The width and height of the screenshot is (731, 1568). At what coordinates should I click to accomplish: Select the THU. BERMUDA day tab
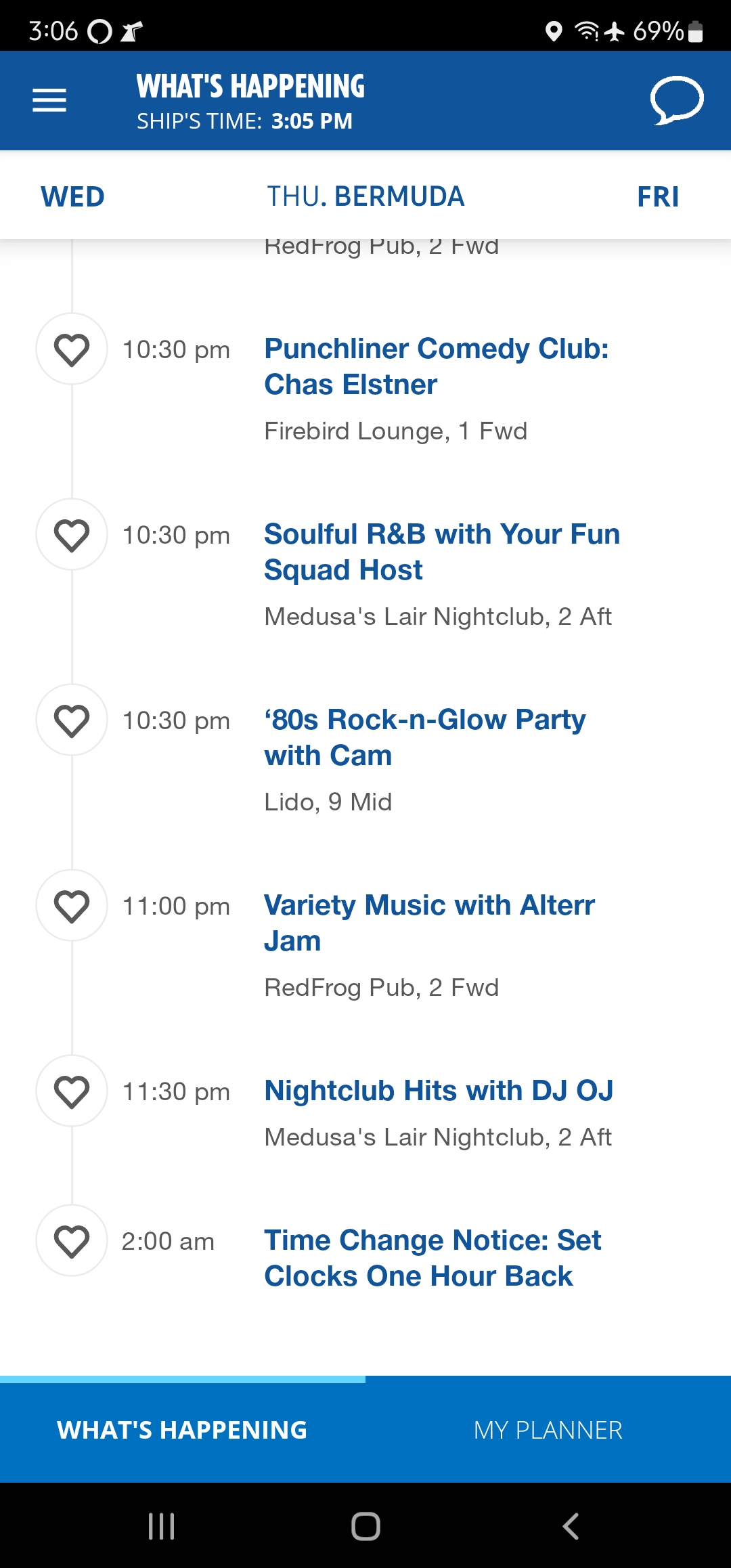(365, 197)
